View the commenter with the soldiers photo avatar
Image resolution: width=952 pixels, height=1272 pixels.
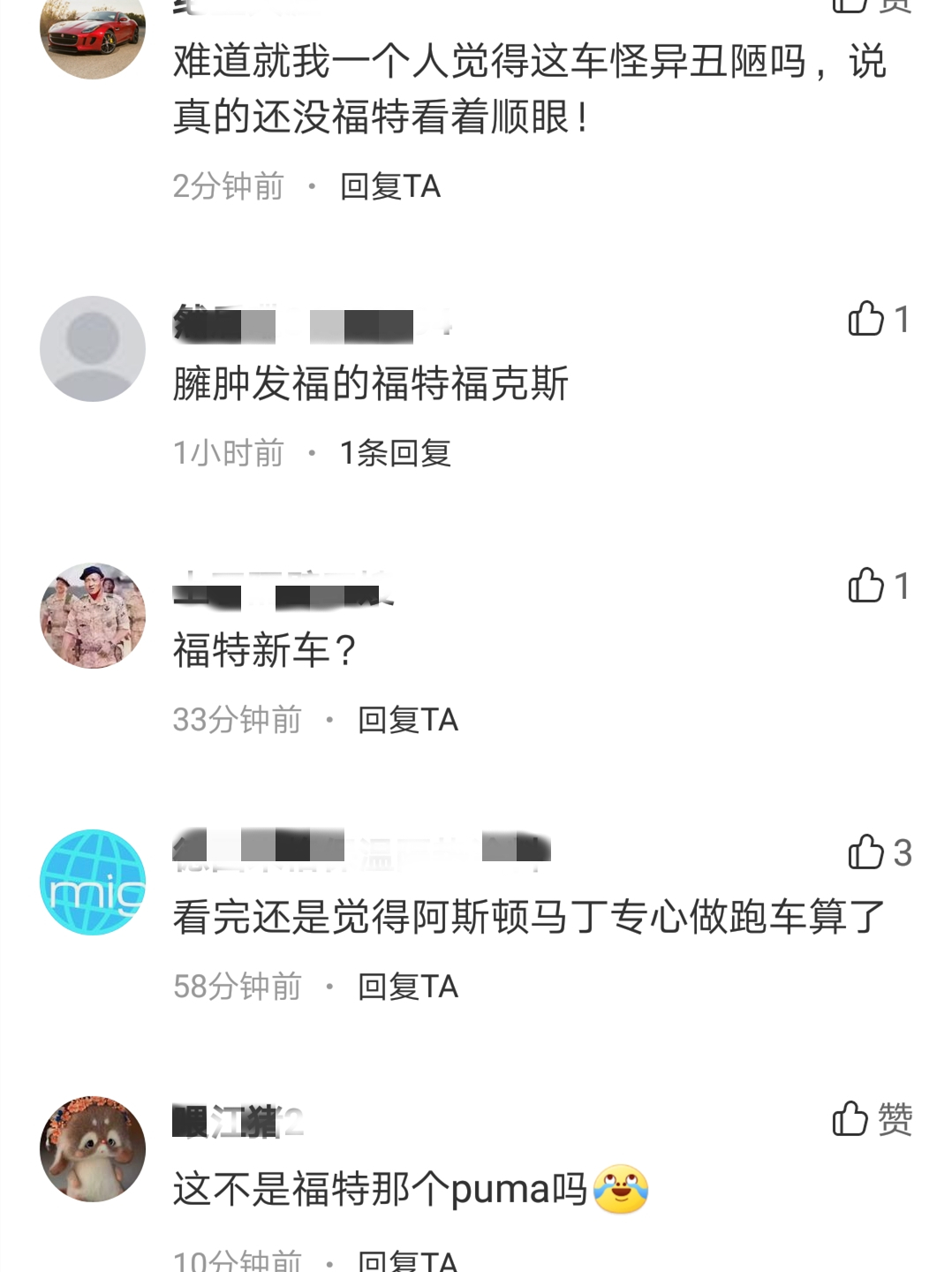[93, 616]
